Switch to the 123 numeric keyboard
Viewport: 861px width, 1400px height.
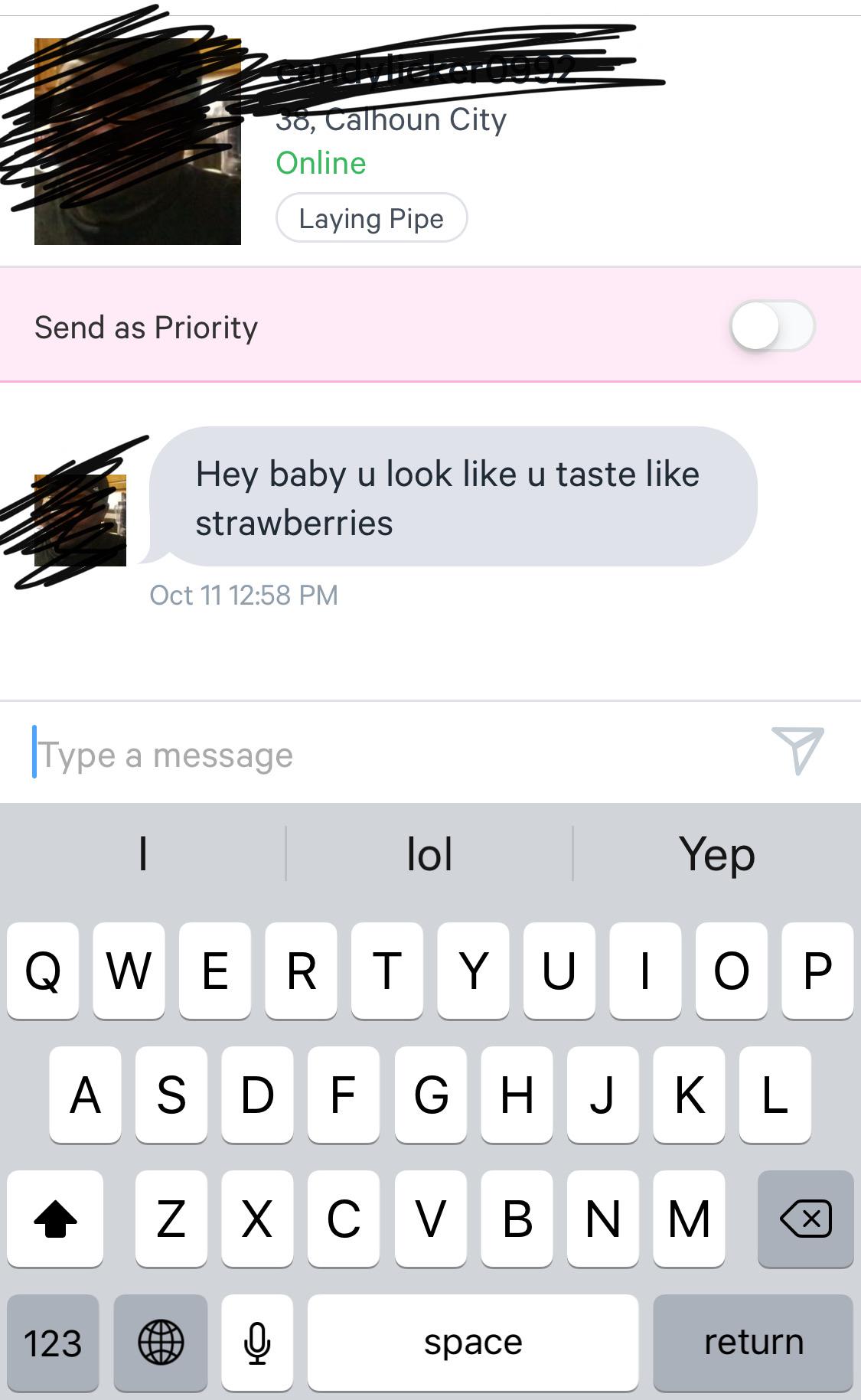pyautogui.click(x=53, y=1343)
